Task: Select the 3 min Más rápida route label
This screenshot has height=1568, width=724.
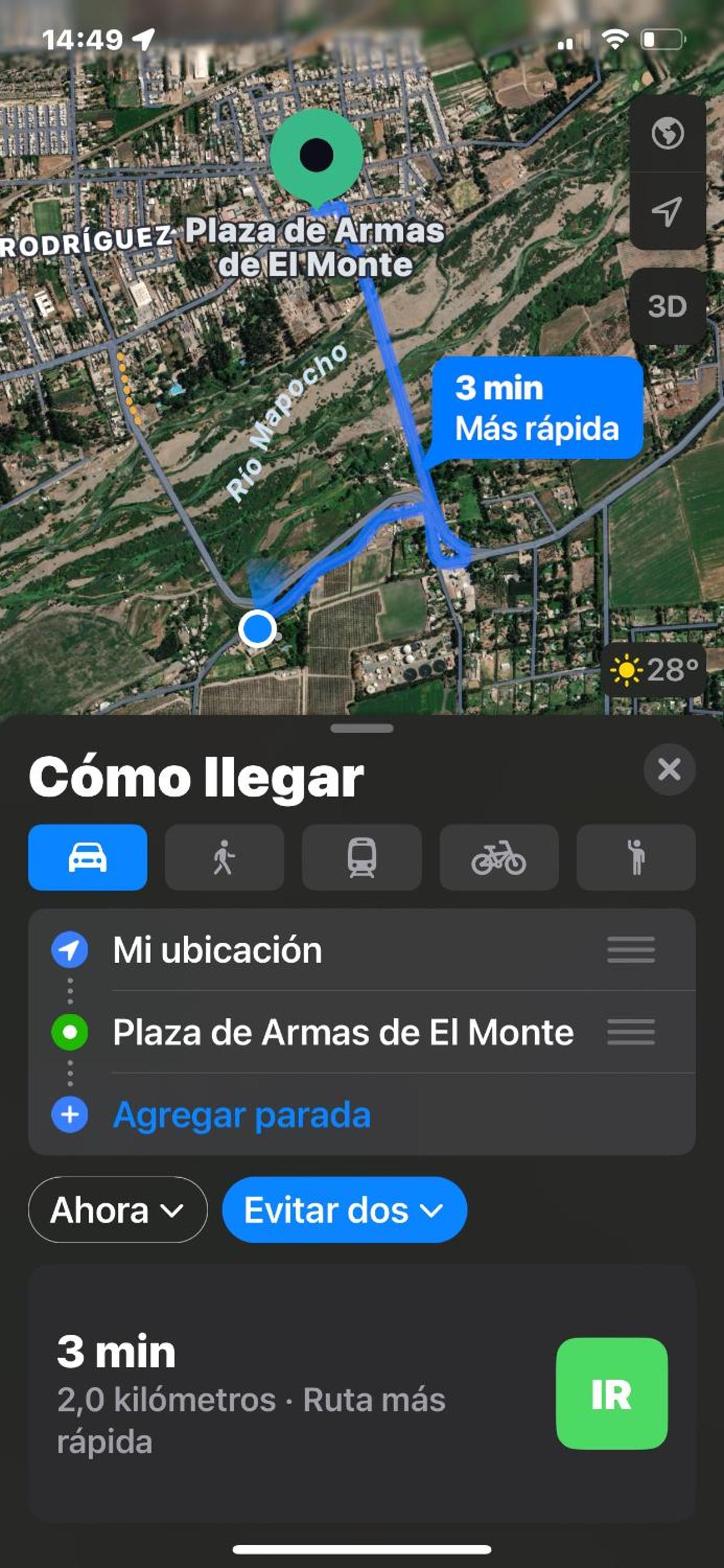Action: click(537, 408)
